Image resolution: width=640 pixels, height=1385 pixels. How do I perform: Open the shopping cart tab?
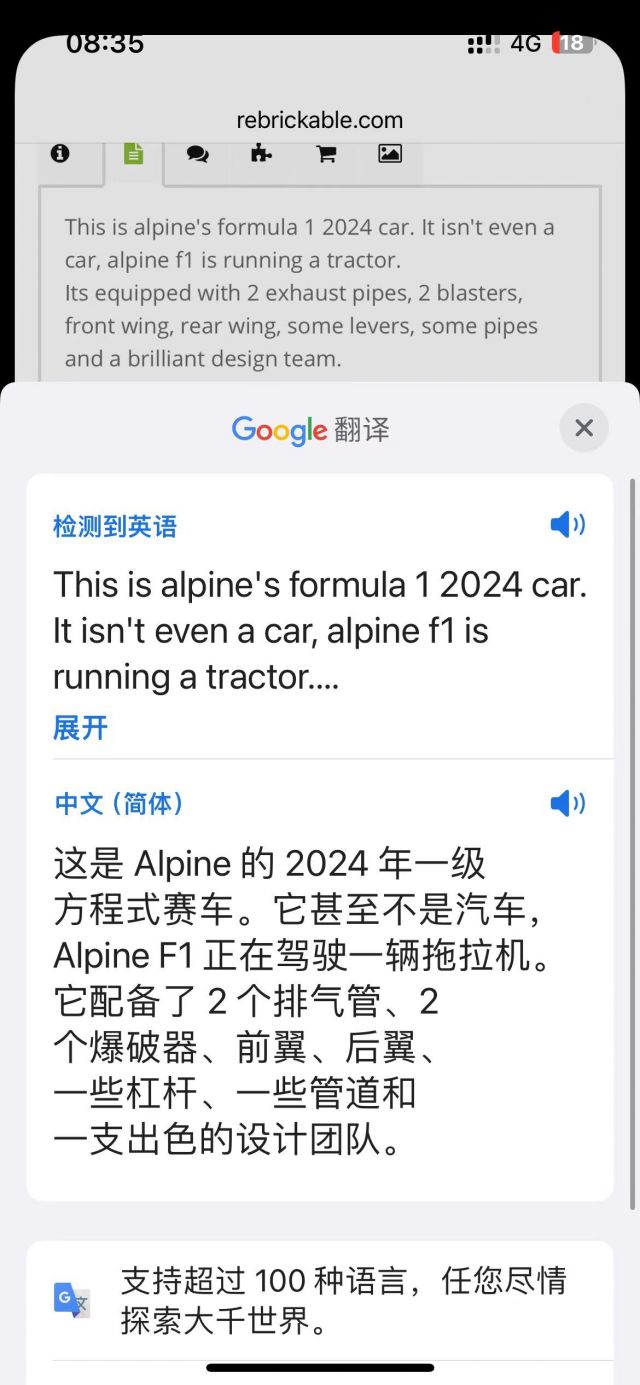[325, 154]
